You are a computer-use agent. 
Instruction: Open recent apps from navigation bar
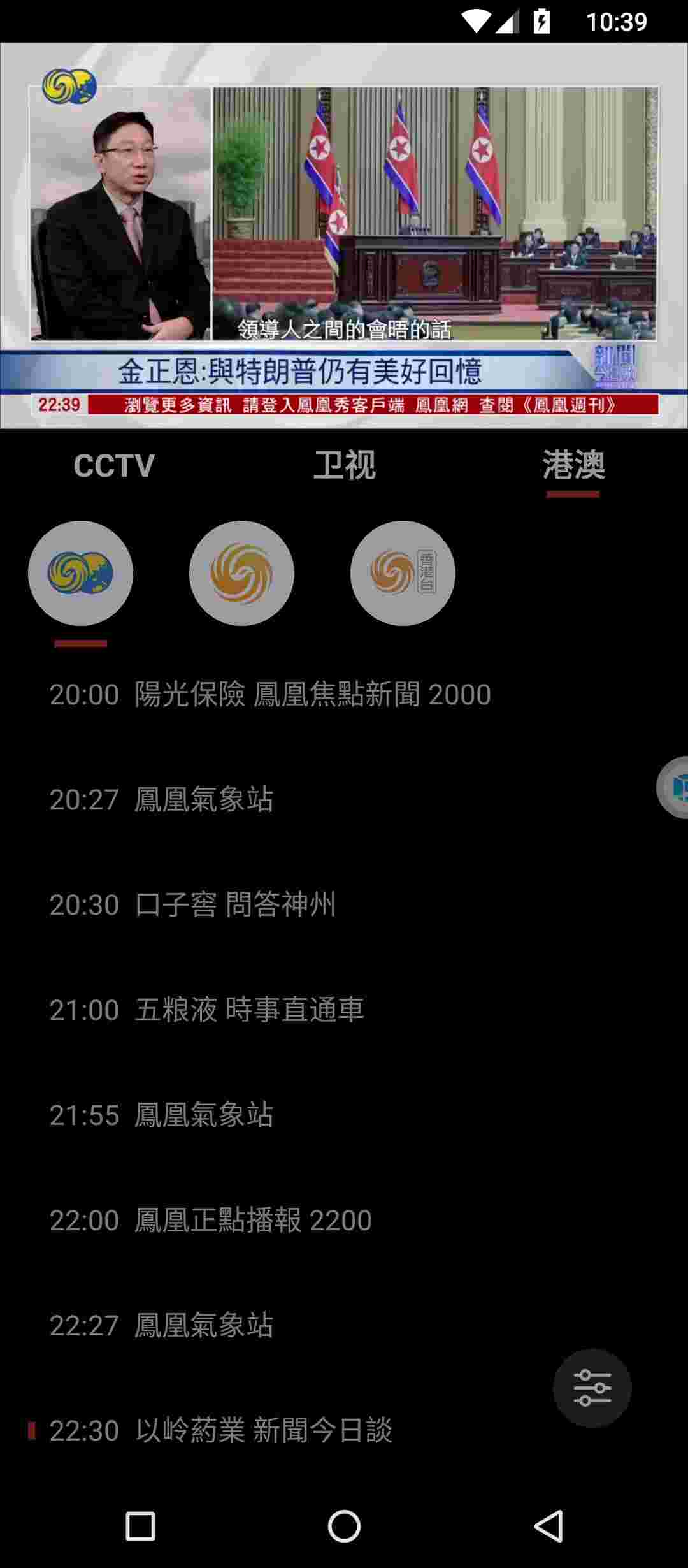[140, 1527]
